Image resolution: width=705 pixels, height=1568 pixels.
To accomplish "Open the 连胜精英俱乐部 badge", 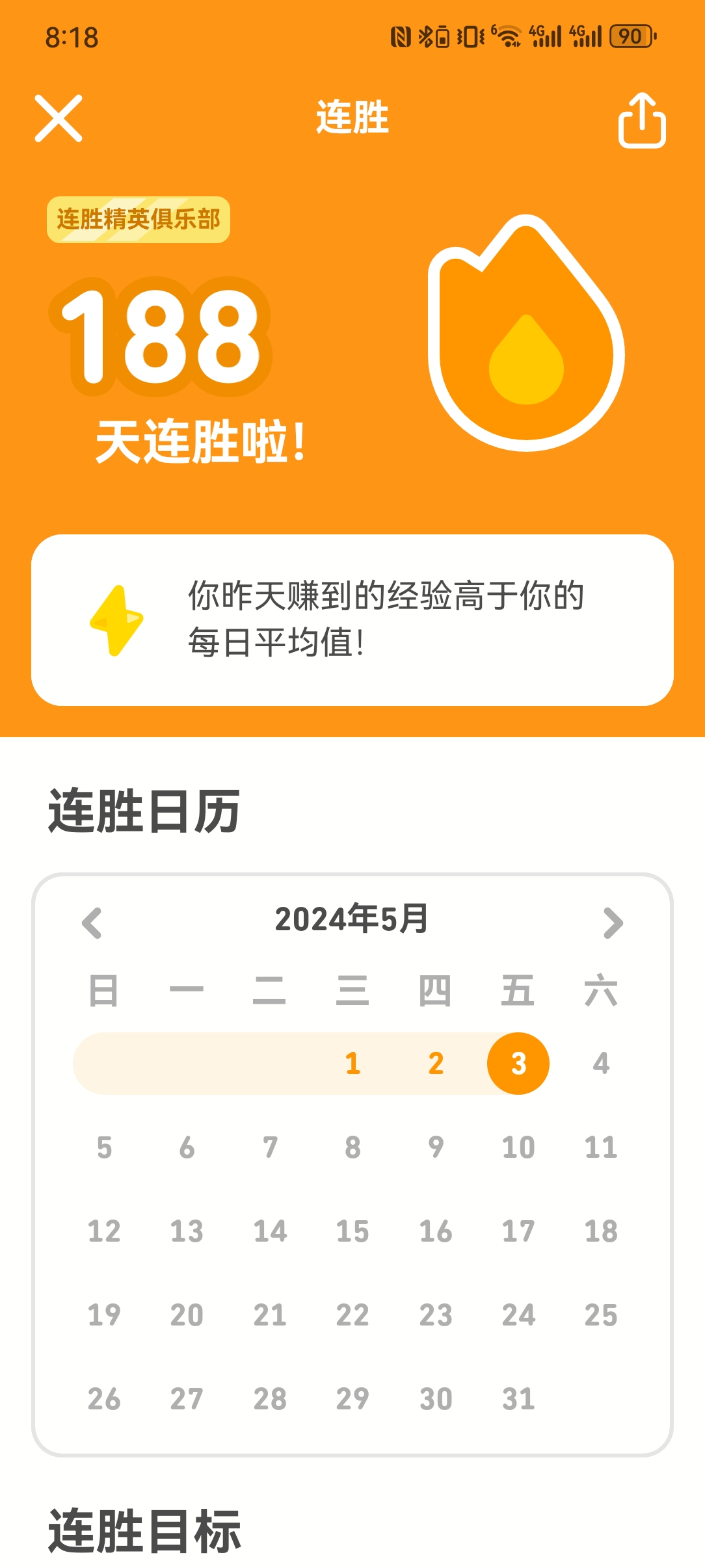I will [138, 220].
